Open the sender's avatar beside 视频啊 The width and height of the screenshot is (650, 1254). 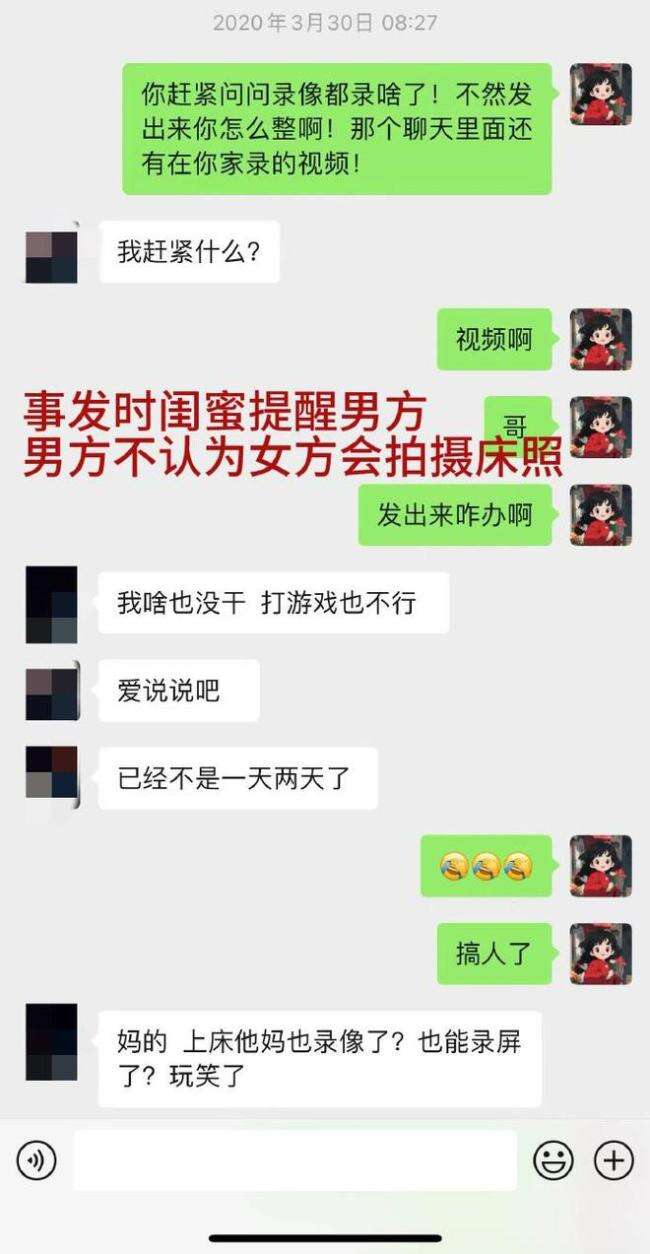[600, 340]
